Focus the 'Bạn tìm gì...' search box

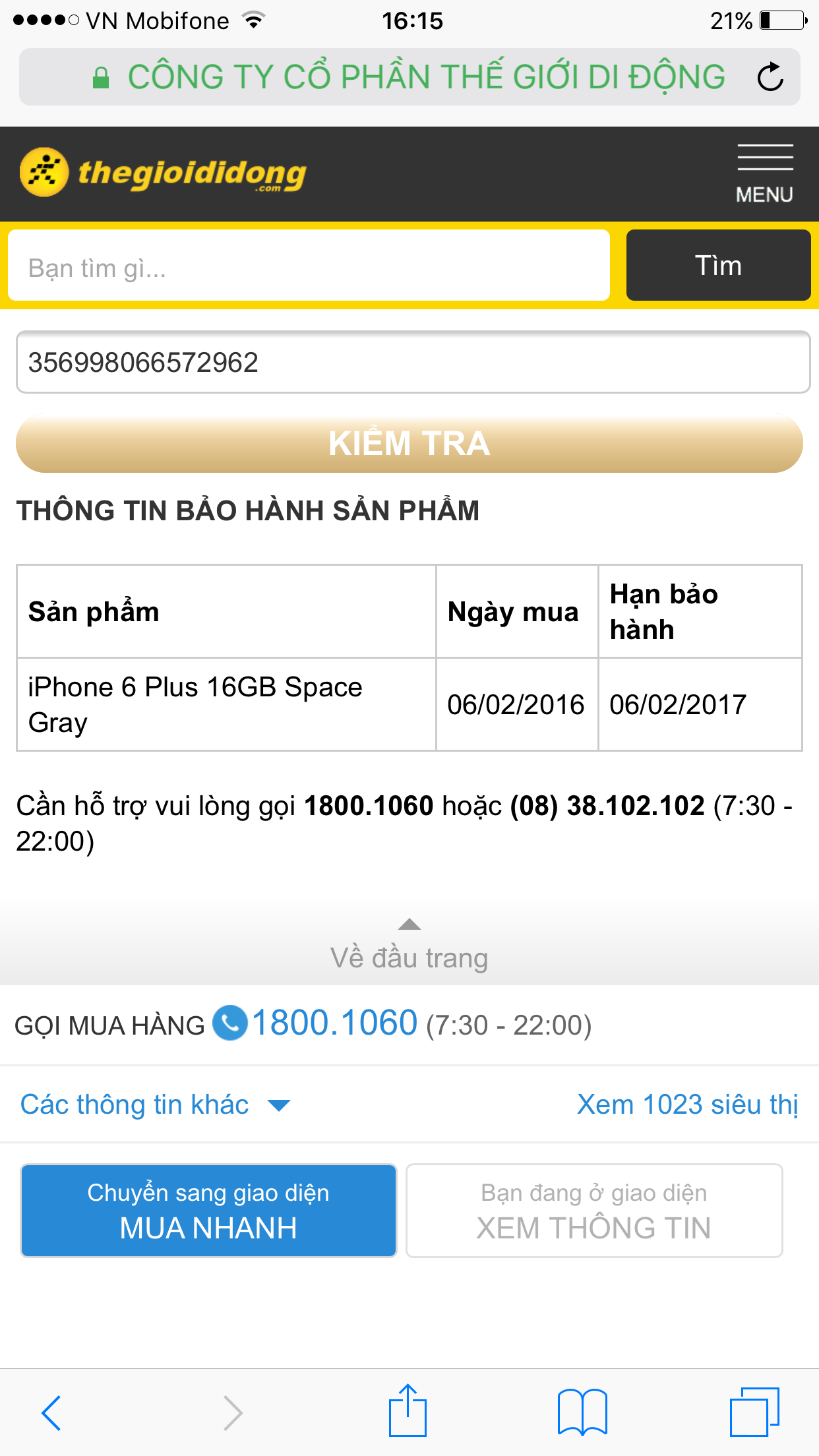pos(309,266)
